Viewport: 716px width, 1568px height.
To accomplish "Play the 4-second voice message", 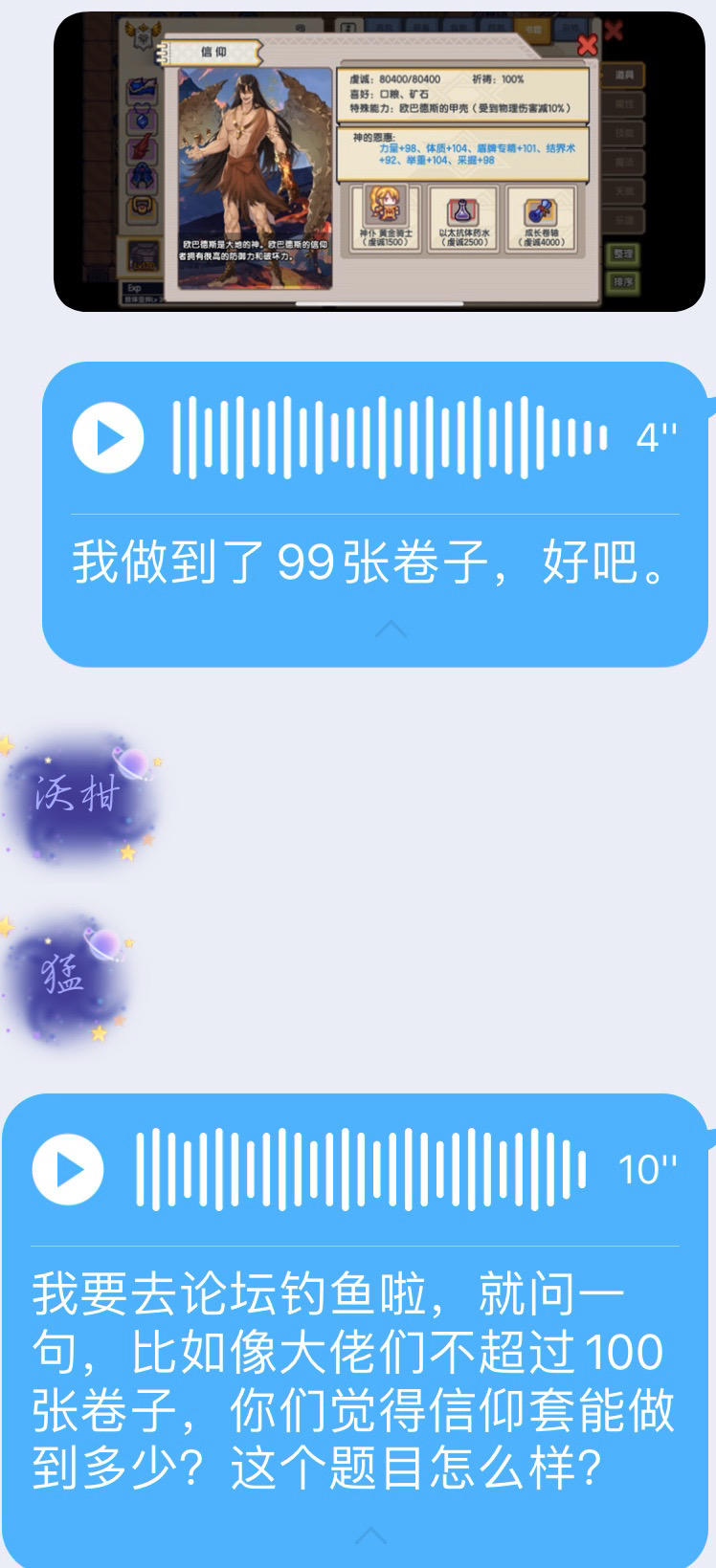I will pos(108,437).
